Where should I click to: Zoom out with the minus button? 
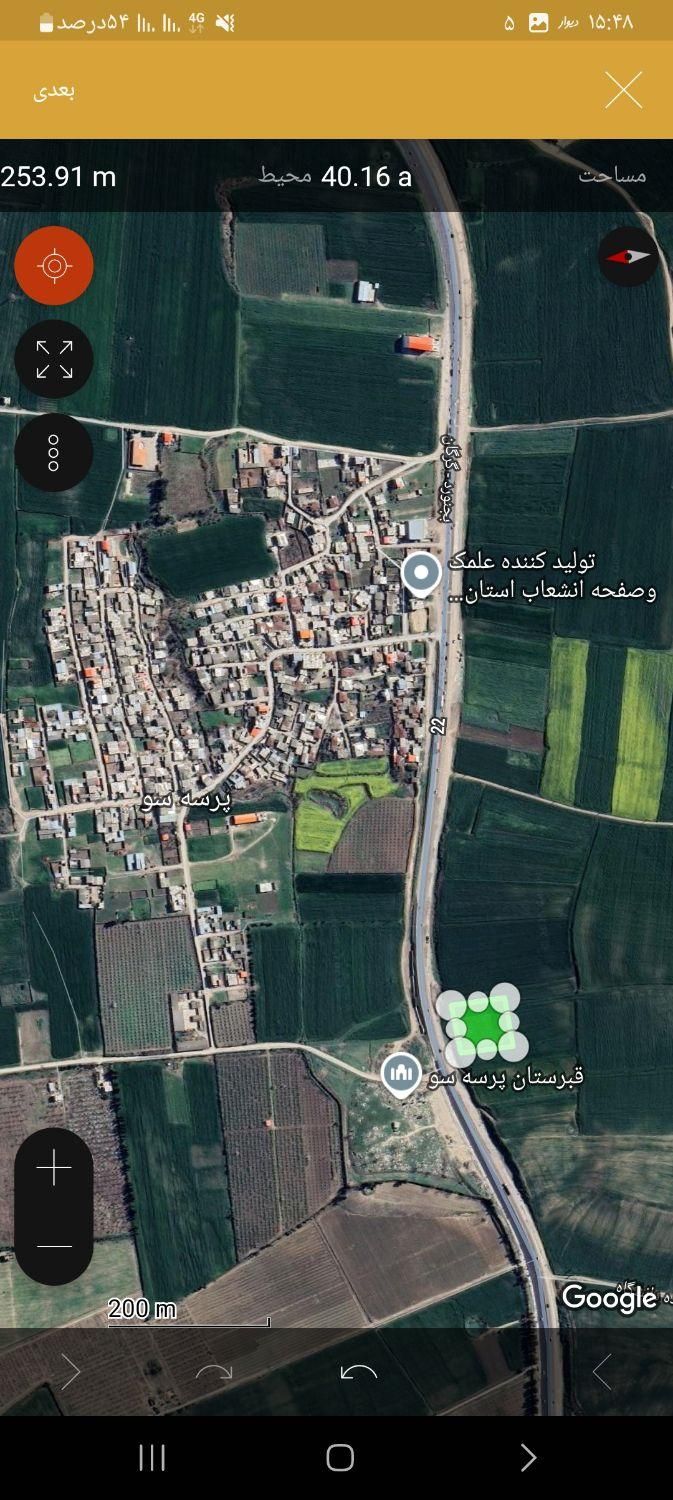pyautogui.click(x=54, y=1246)
